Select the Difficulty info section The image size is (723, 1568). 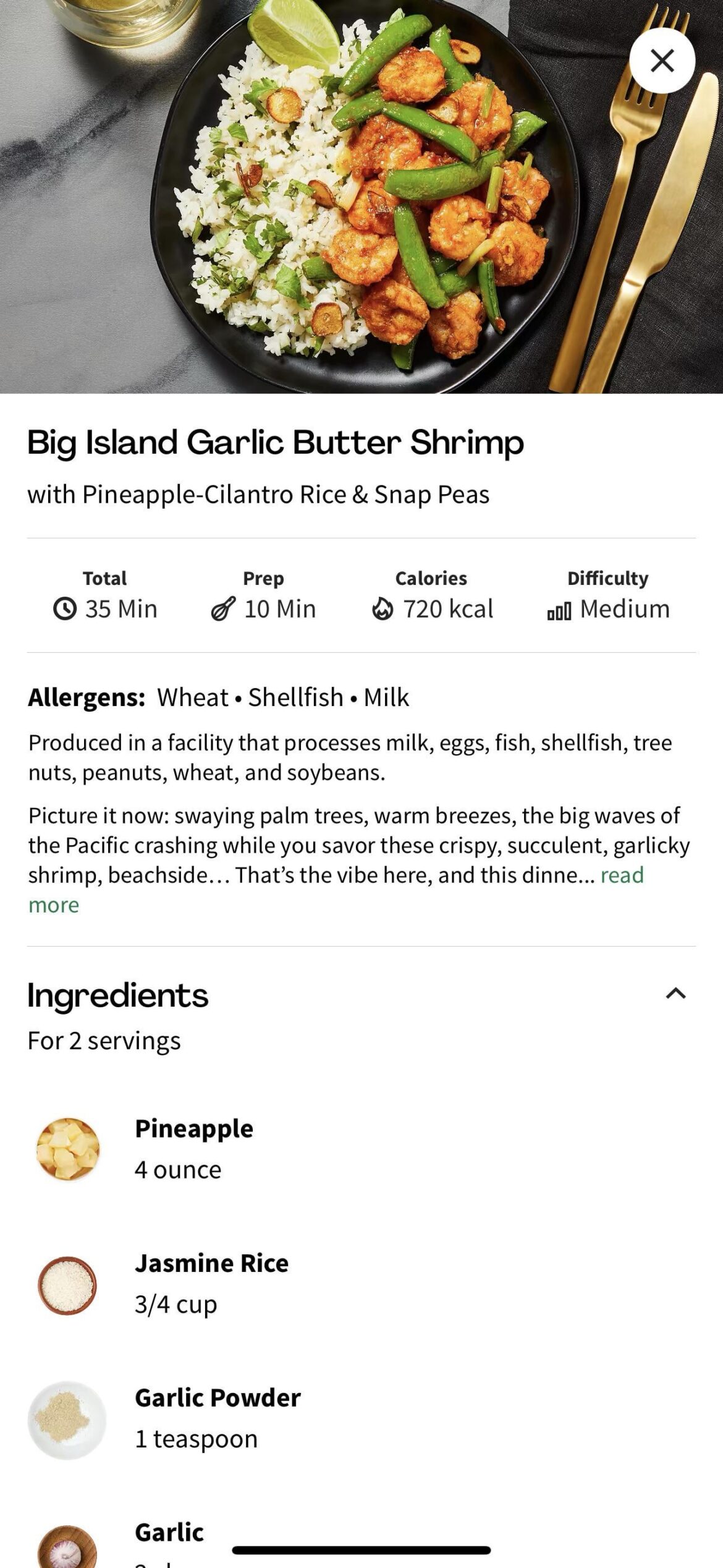coord(607,594)
